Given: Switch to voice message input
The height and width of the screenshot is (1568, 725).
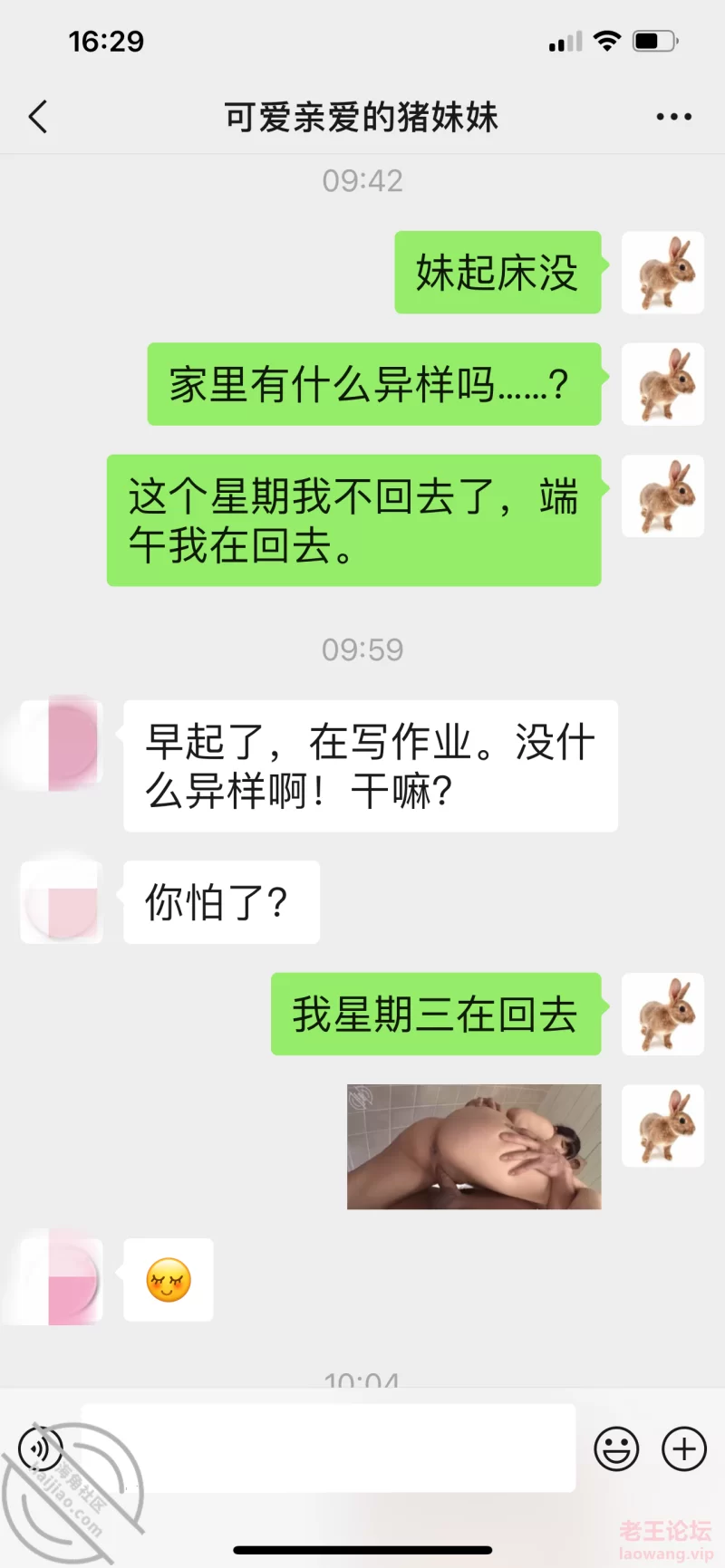Looking at the screenshot, I should click(x=41, y=1448).
